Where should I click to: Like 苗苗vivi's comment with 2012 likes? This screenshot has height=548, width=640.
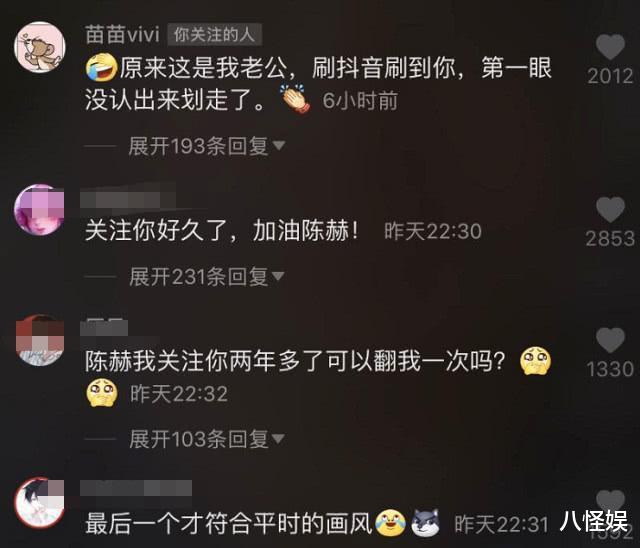[x=609, y=49]
